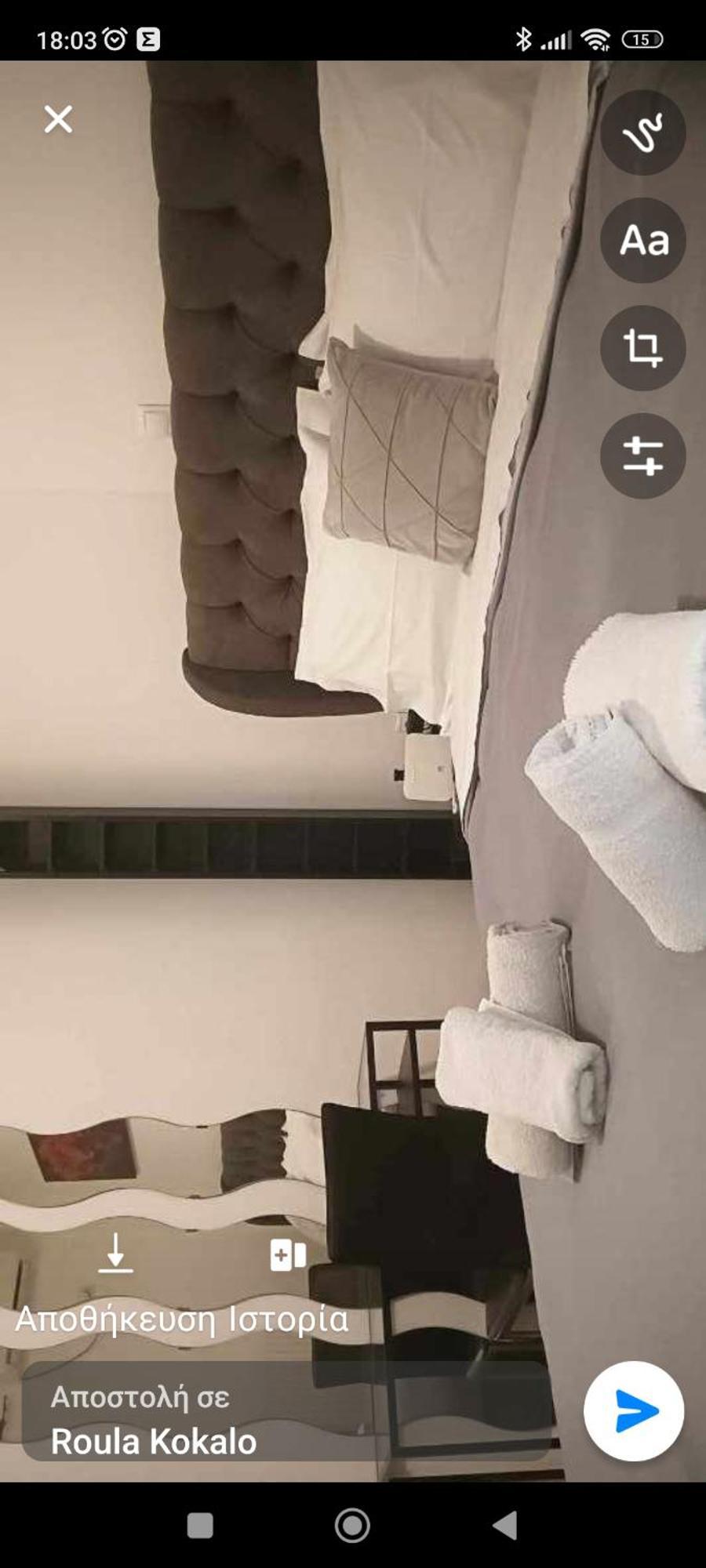Open the image adjustments sliders

coord(642,456)
